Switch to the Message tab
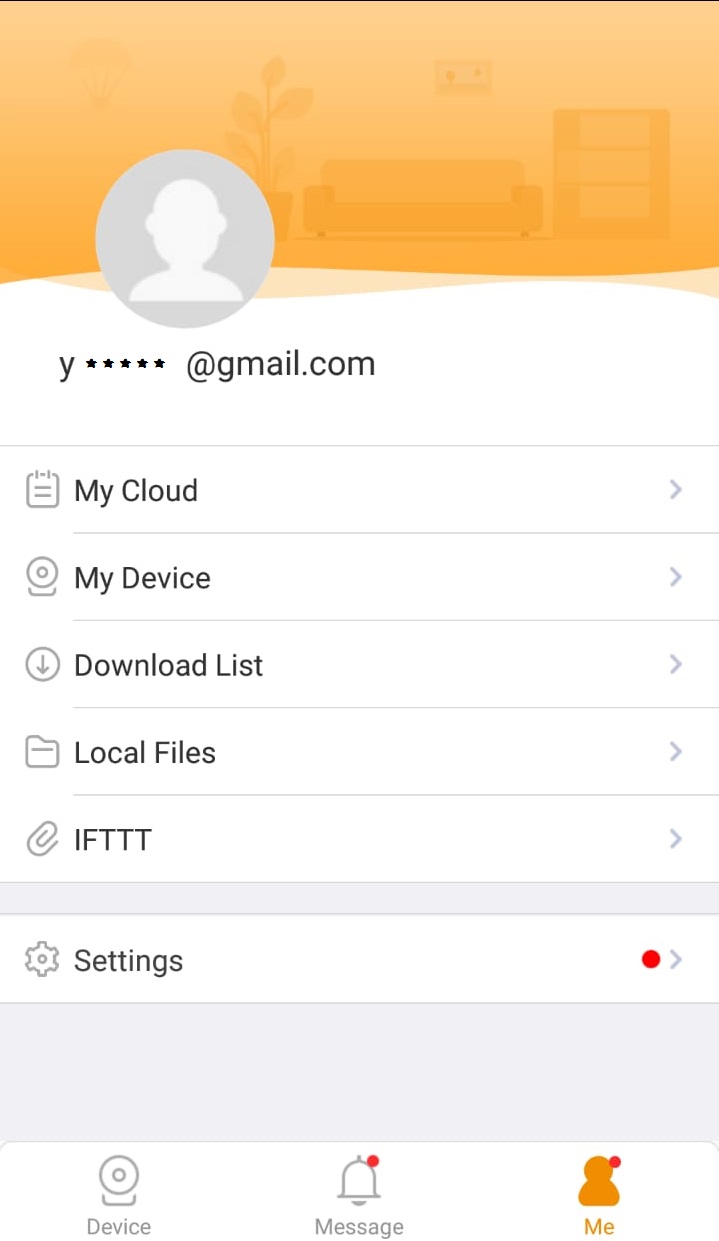 pos(359,1196)
